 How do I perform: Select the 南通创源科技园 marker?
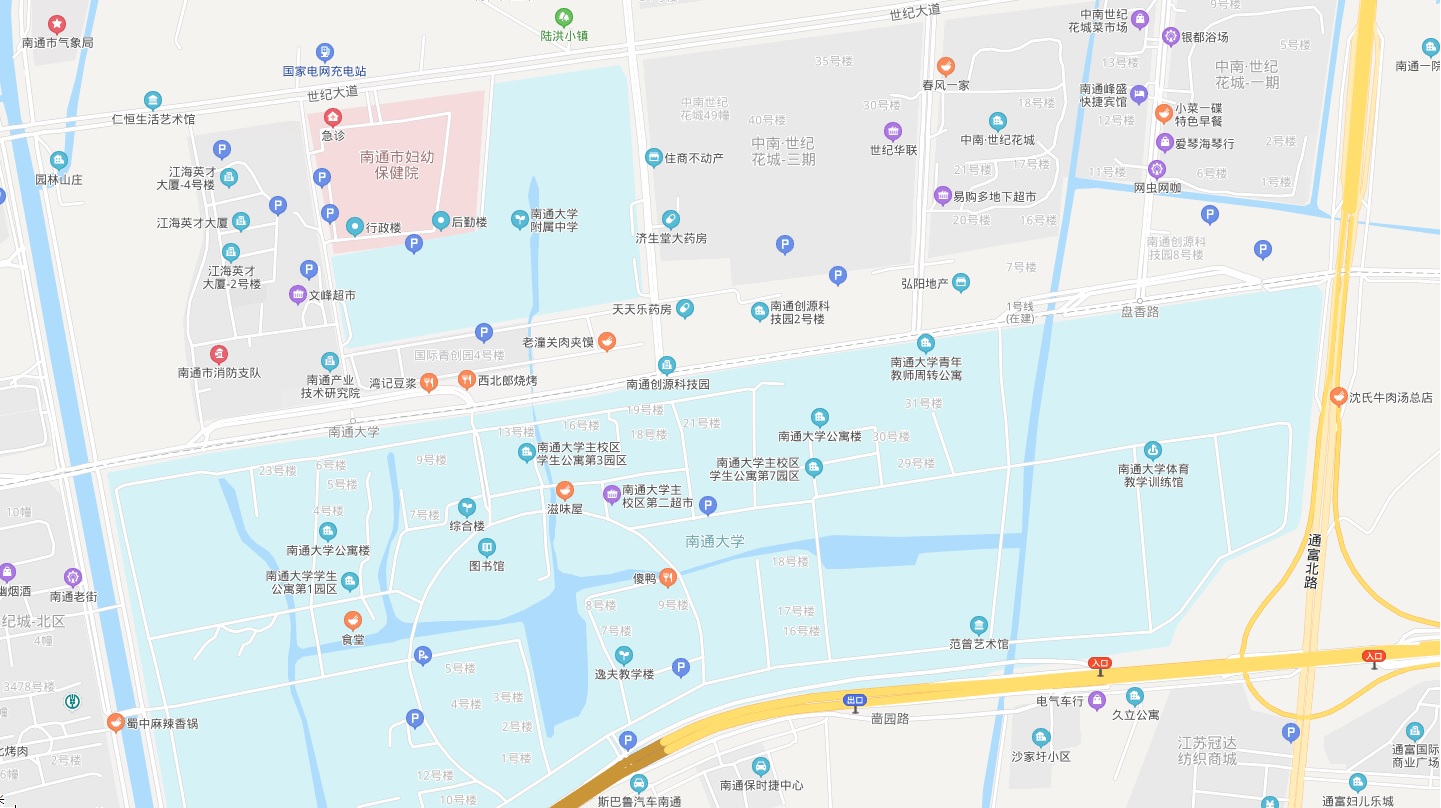(667, 365)
